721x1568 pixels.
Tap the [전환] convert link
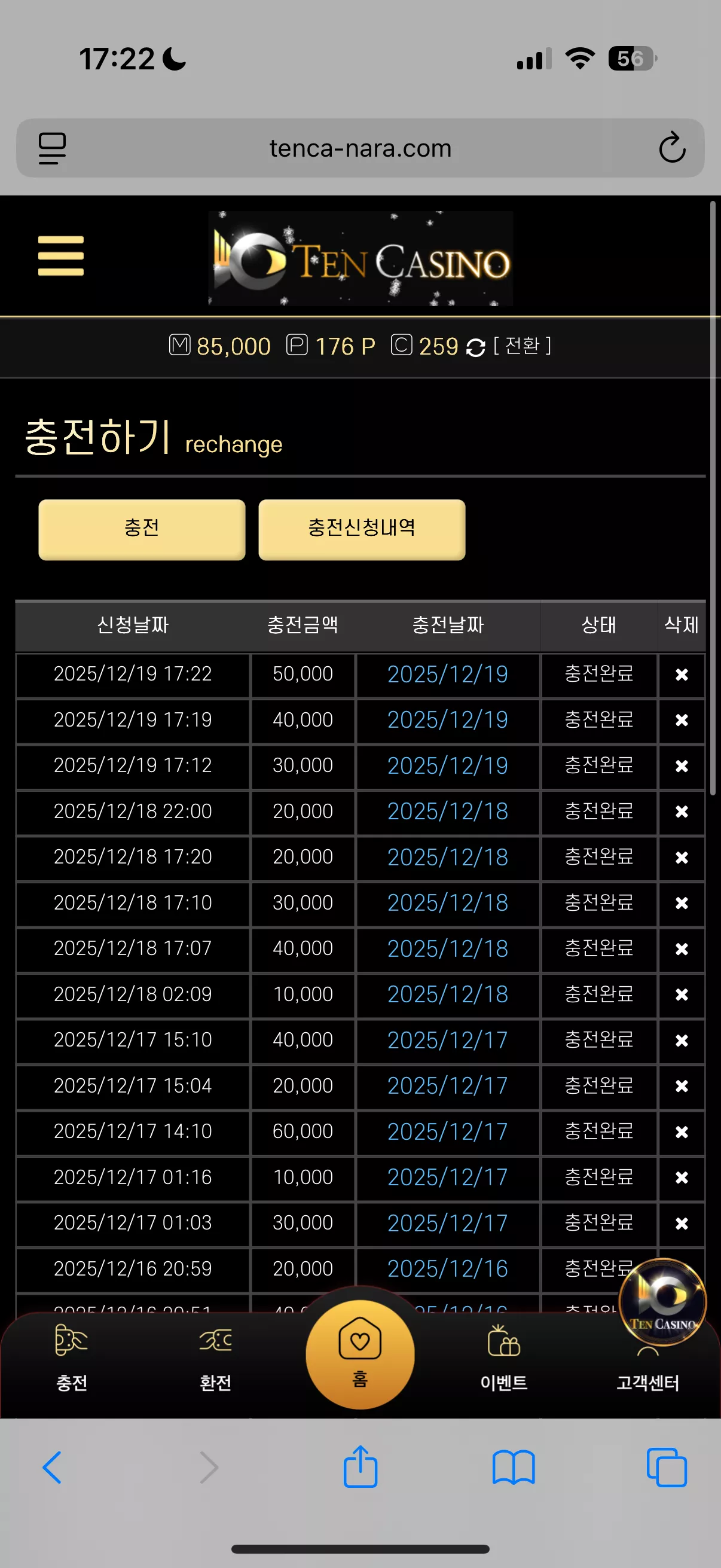pyautogui.click(x=522, y=346)
